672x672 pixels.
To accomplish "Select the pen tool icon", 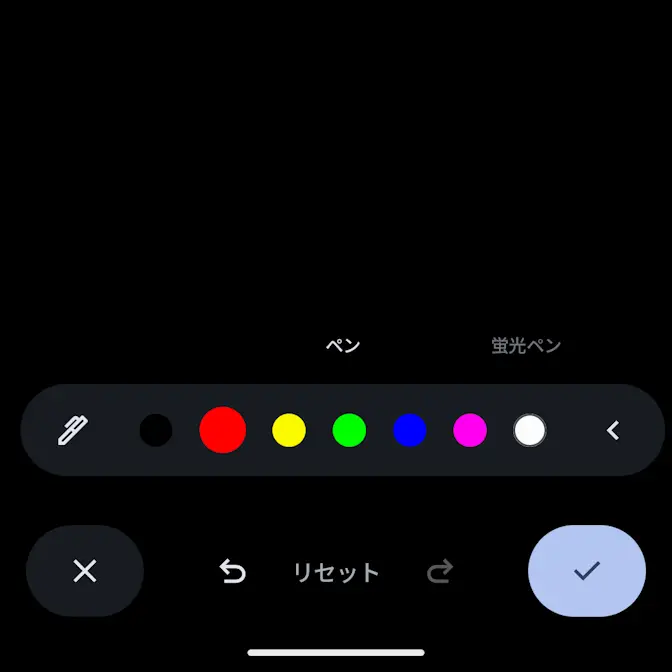I will pyautogui.click(x=73, y=431).
